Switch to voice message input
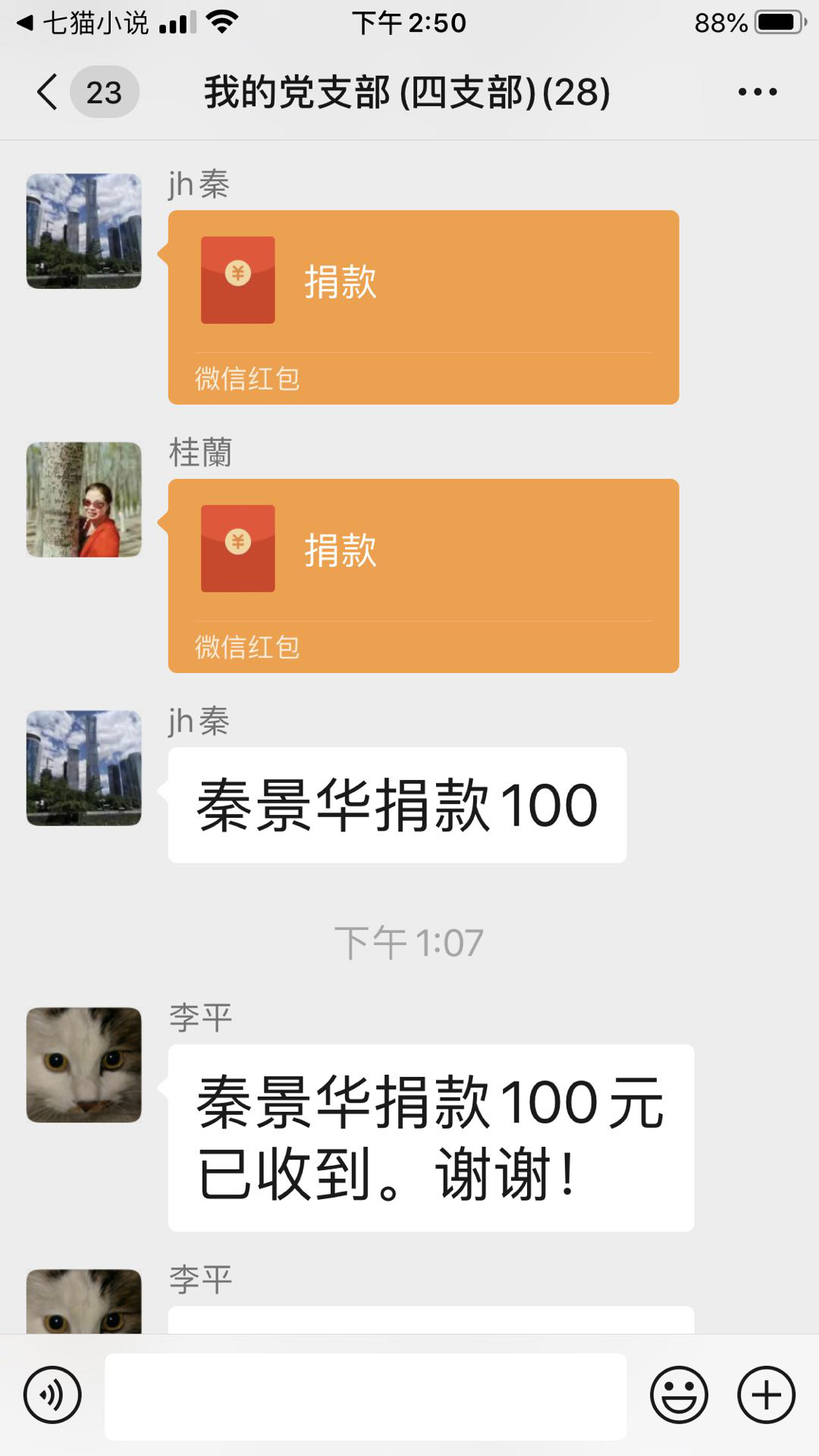The width and height of the screenshot is (819, 1456). [52, 1395]
